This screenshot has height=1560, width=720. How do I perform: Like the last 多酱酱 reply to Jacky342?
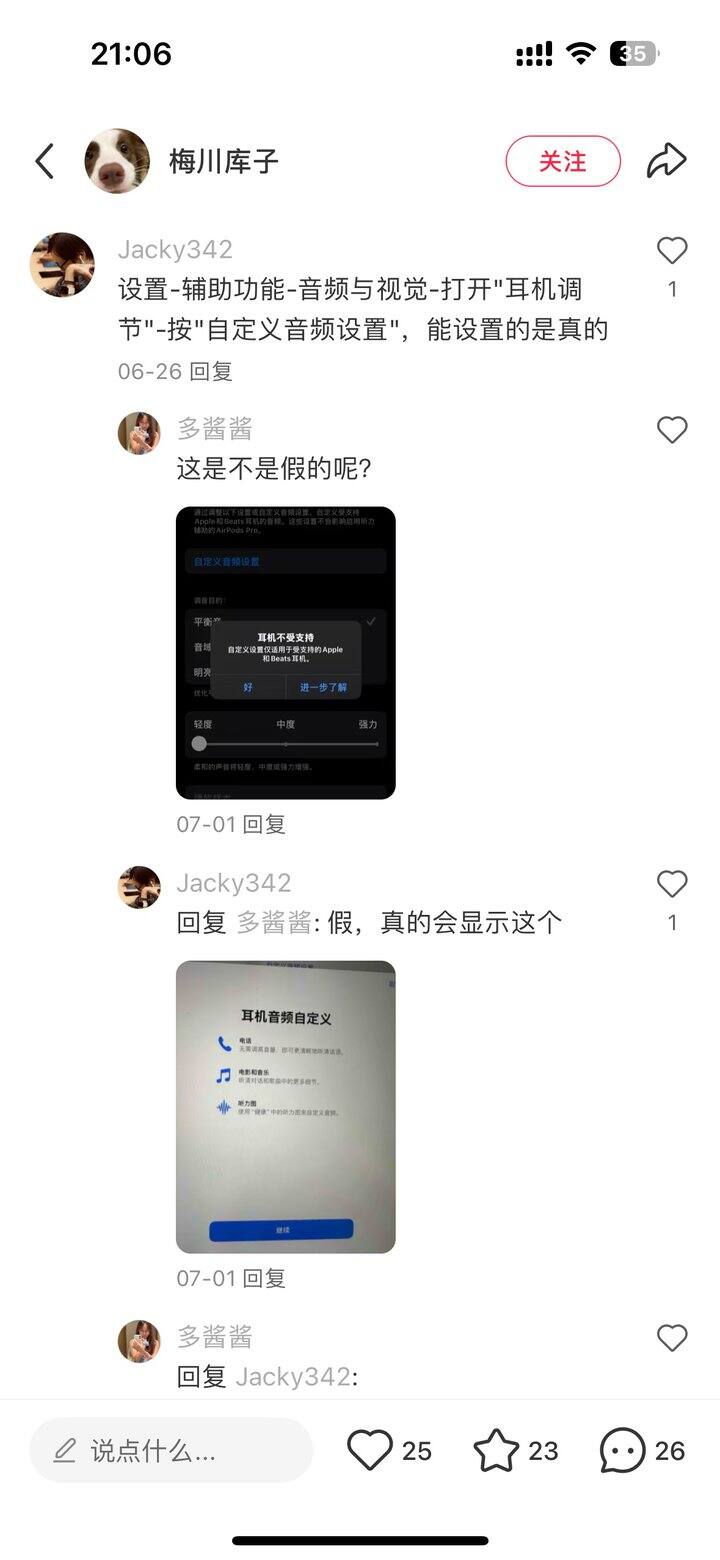(672, 1338)
